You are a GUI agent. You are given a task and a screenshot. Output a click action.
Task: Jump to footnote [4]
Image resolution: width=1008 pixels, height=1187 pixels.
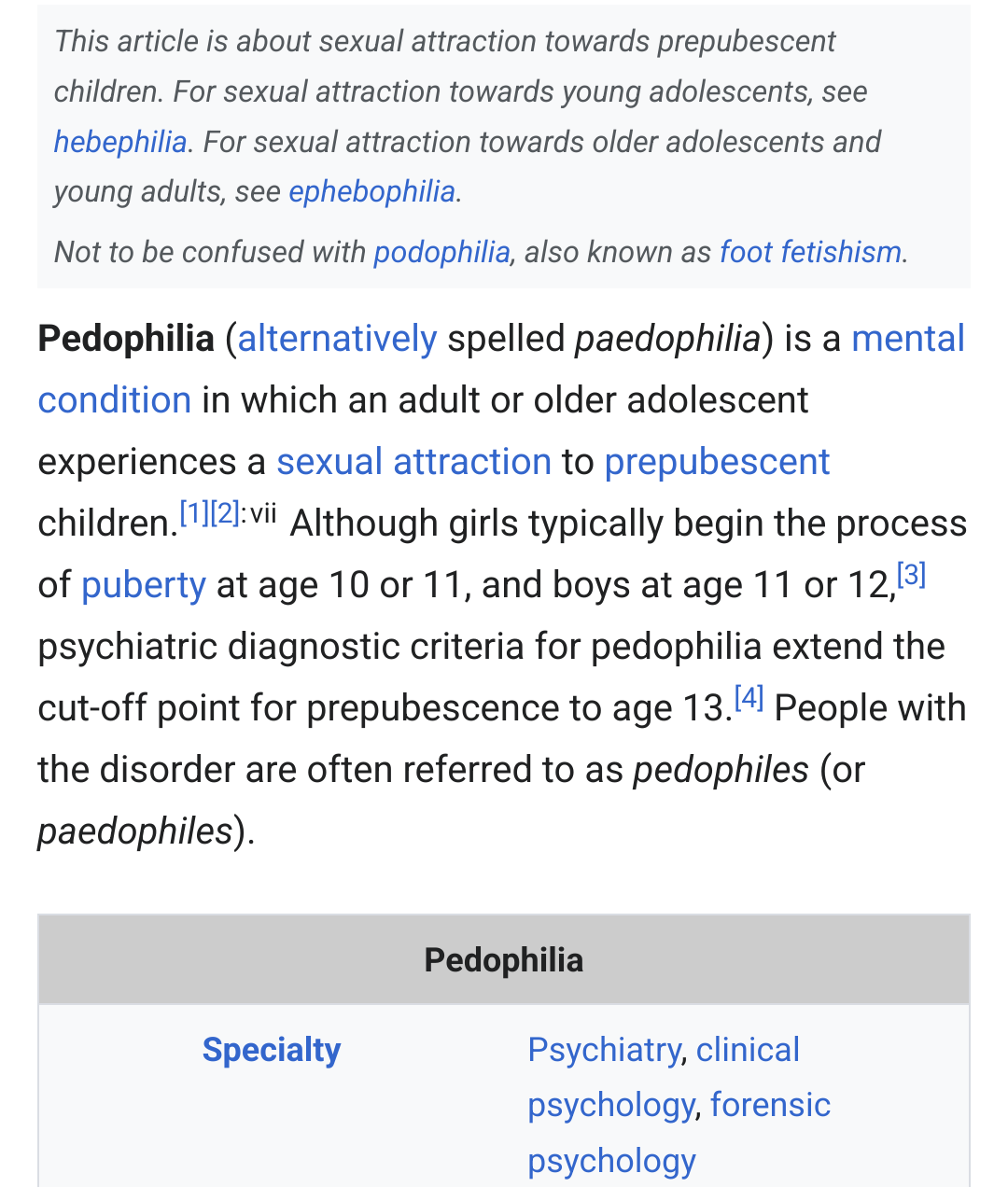(749, 698)
